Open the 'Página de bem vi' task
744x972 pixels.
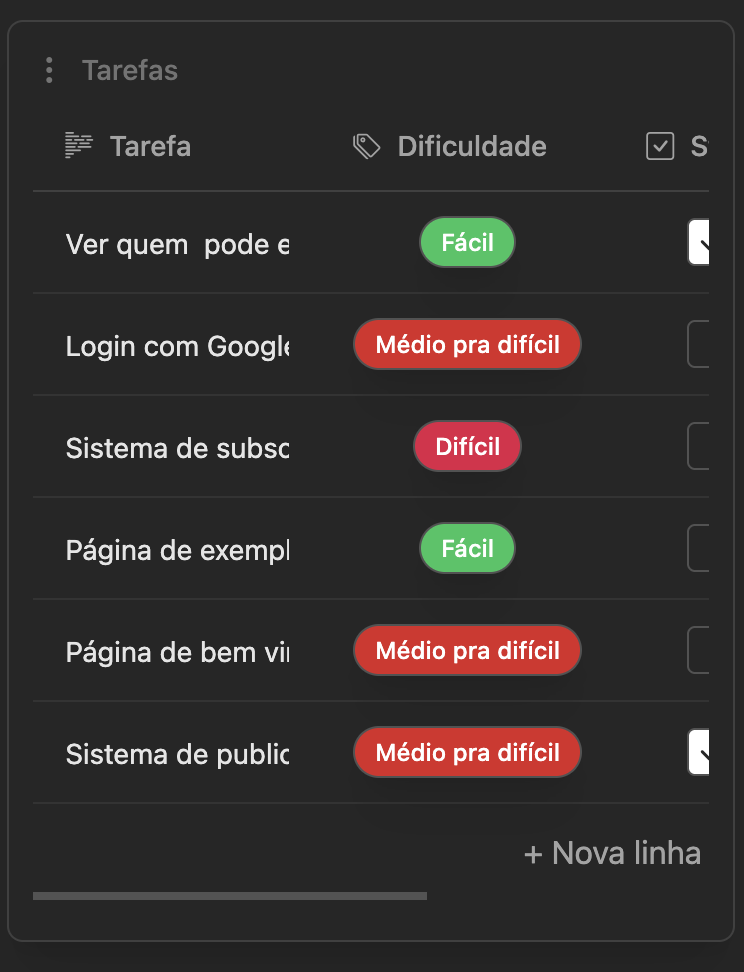(x=177, y=652)
